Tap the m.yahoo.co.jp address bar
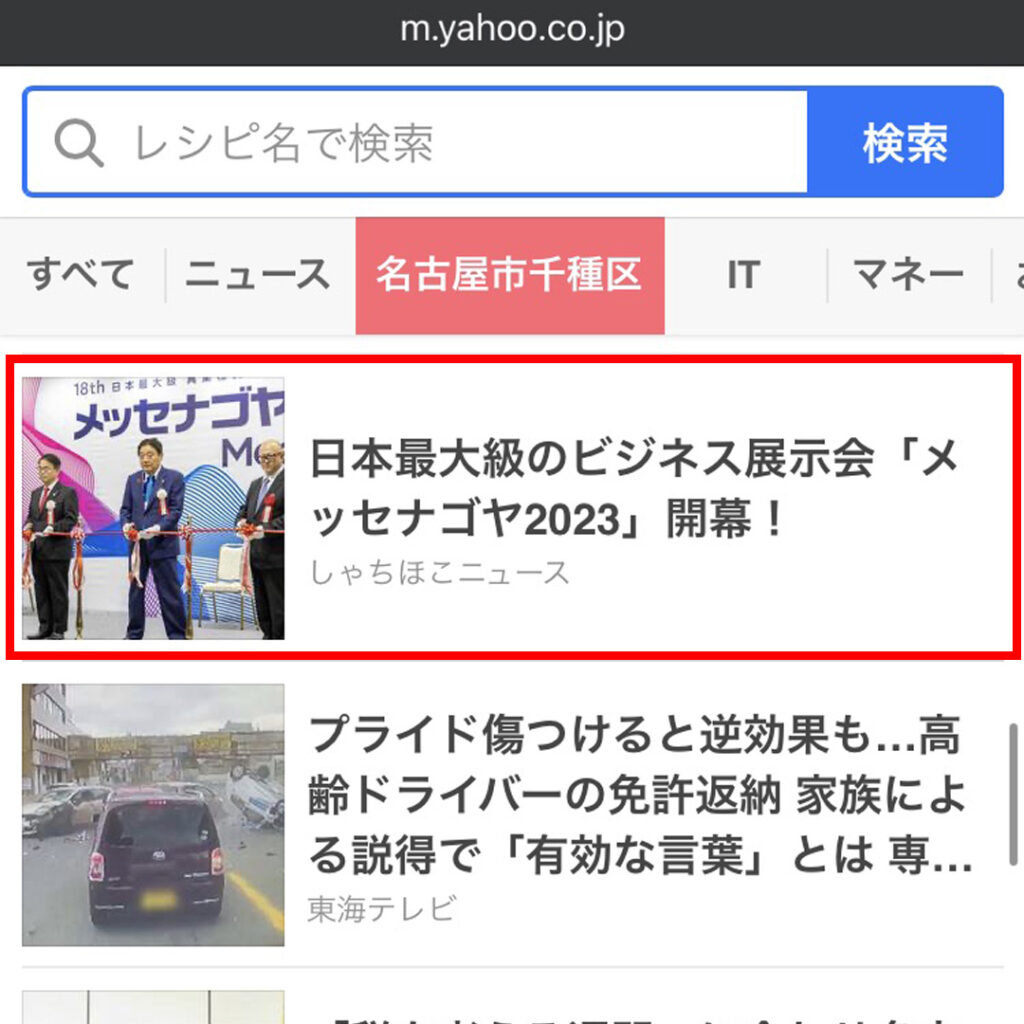 click(x=512, y=30)
